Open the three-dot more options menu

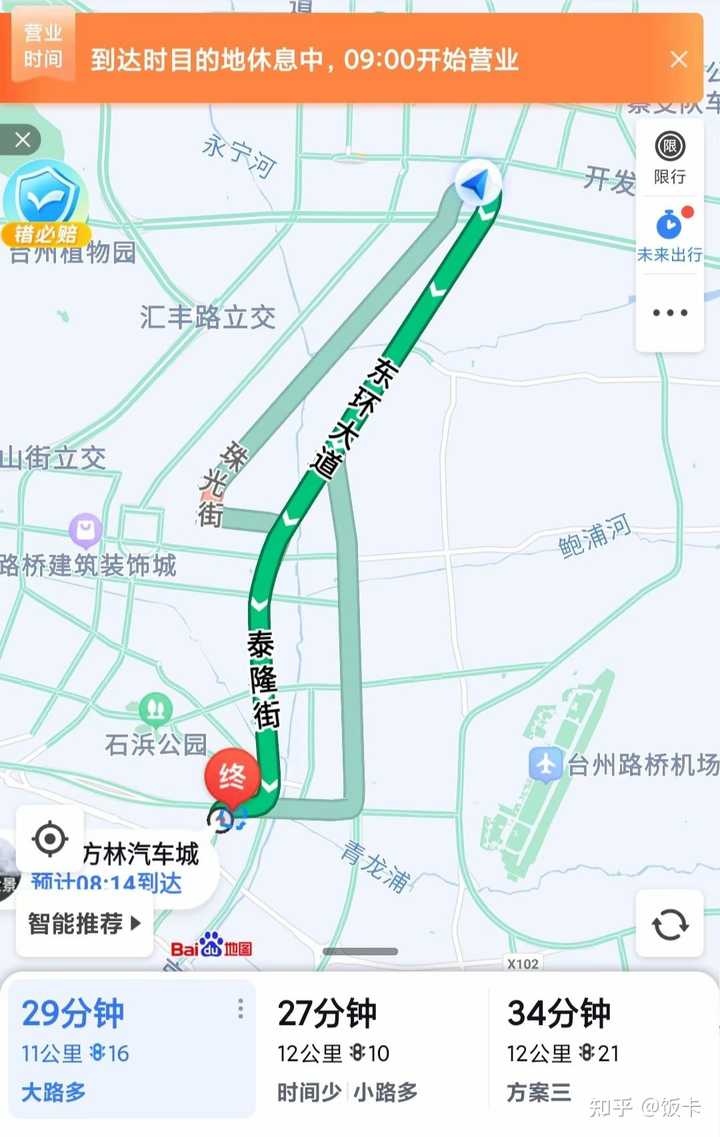click(x=670, y=312)
